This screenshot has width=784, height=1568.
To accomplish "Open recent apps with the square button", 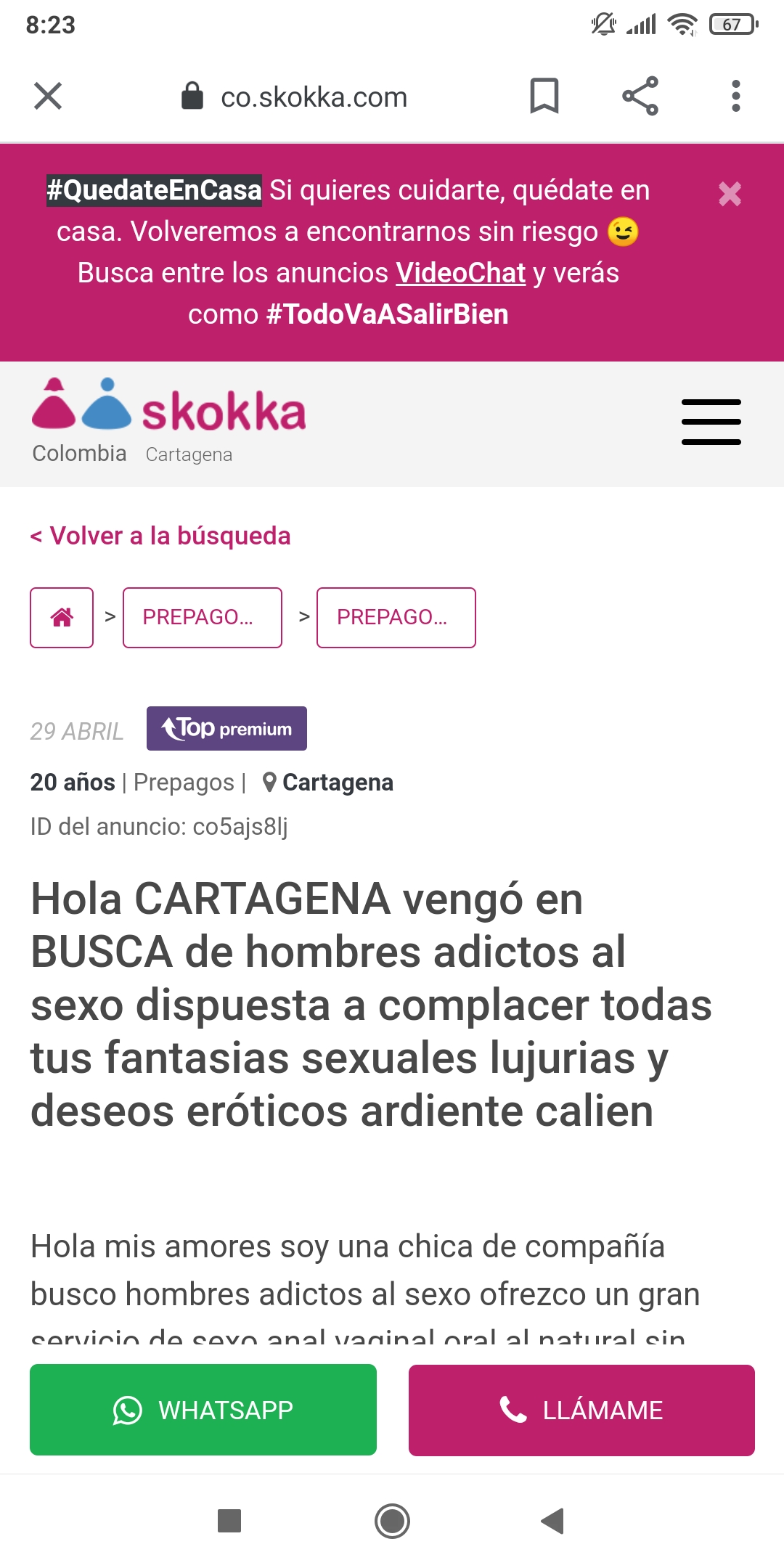I will (229, 1521).
